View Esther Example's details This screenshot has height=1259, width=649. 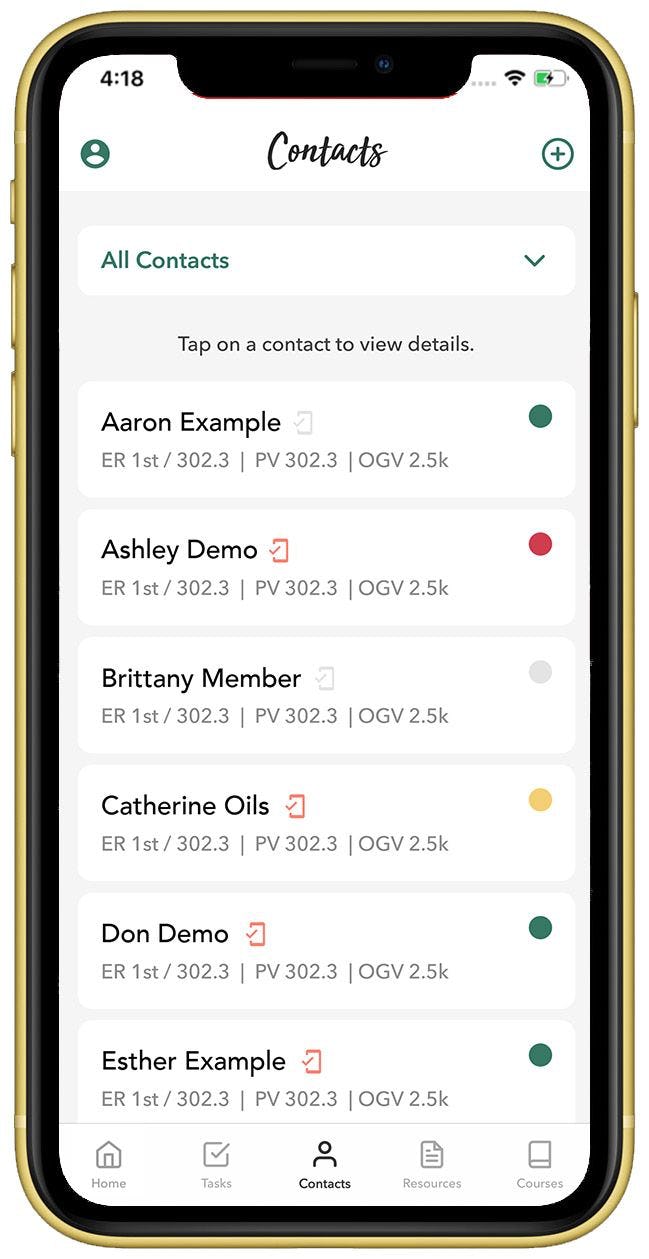(326, 1072)
